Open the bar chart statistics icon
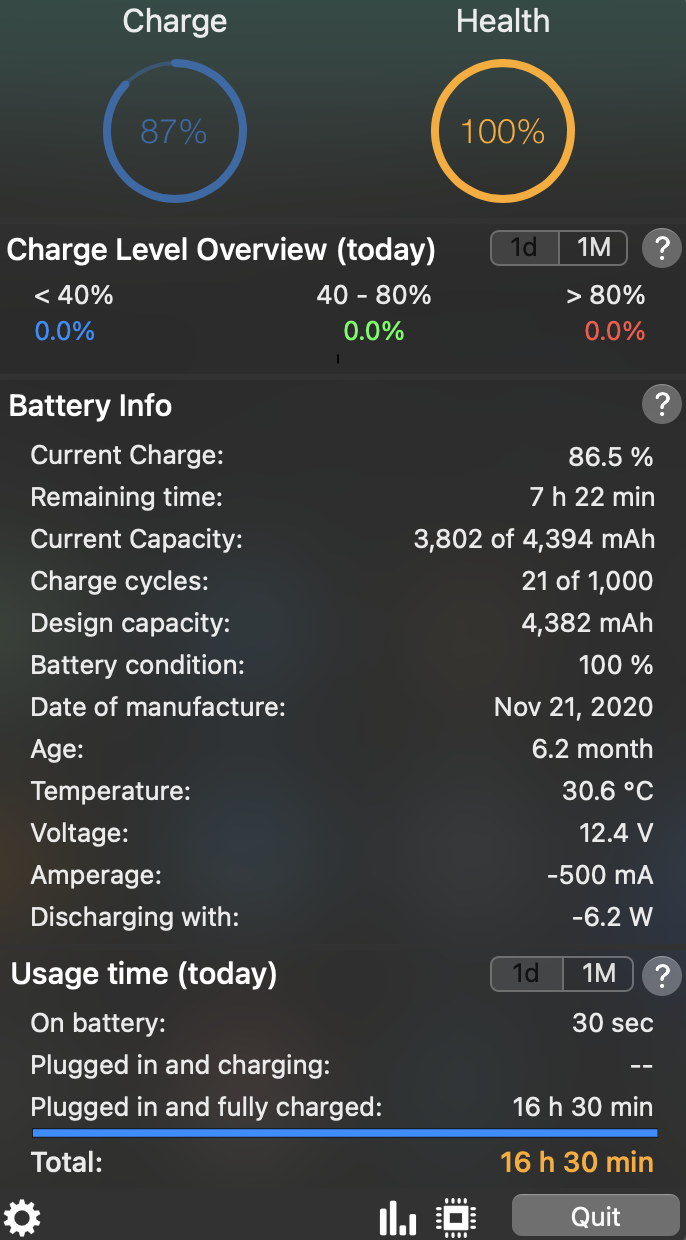The width and height of the screenshot is (686, 1240). pyautogui.click(x=398, y=1218)
